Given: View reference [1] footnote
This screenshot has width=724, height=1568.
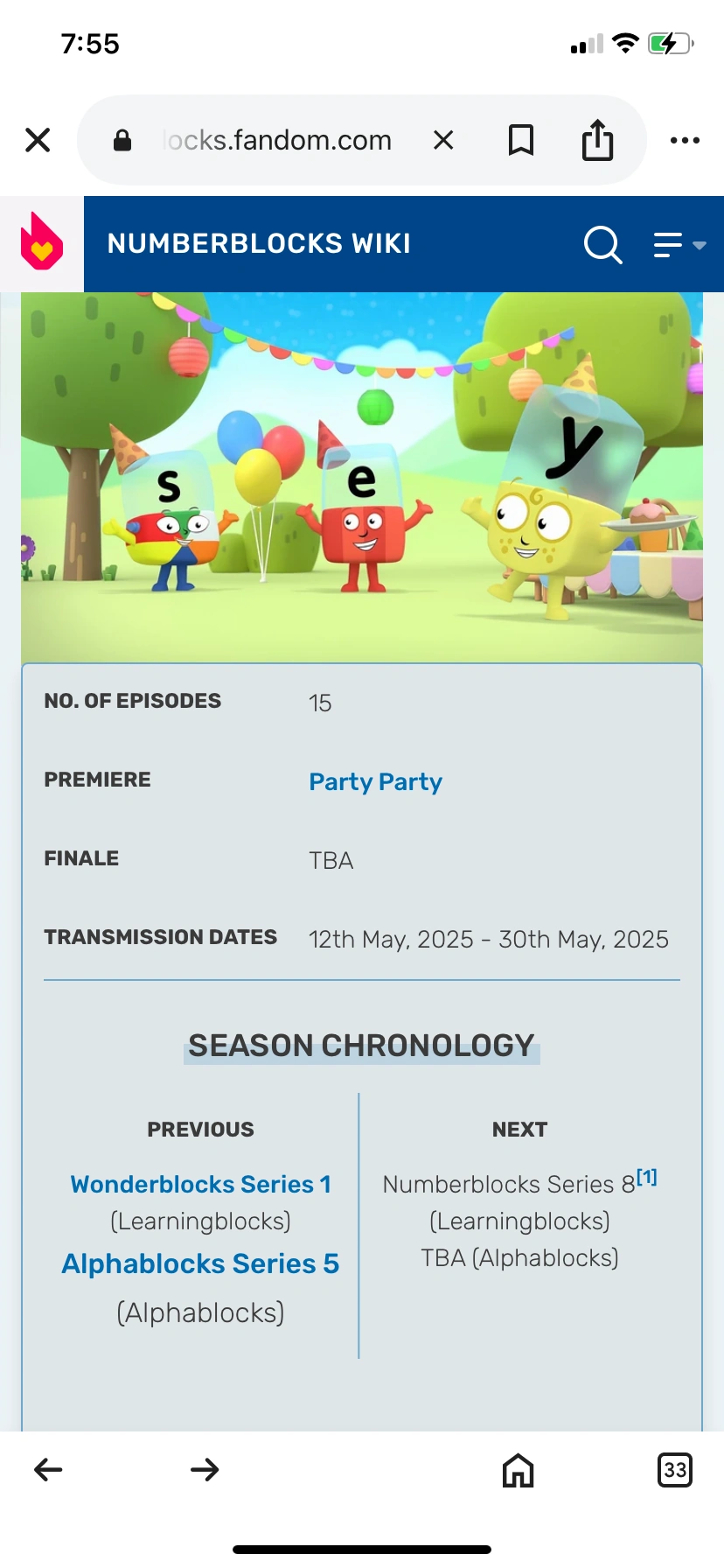Looking at the screenshot, I should click(x=647, y=1177).
